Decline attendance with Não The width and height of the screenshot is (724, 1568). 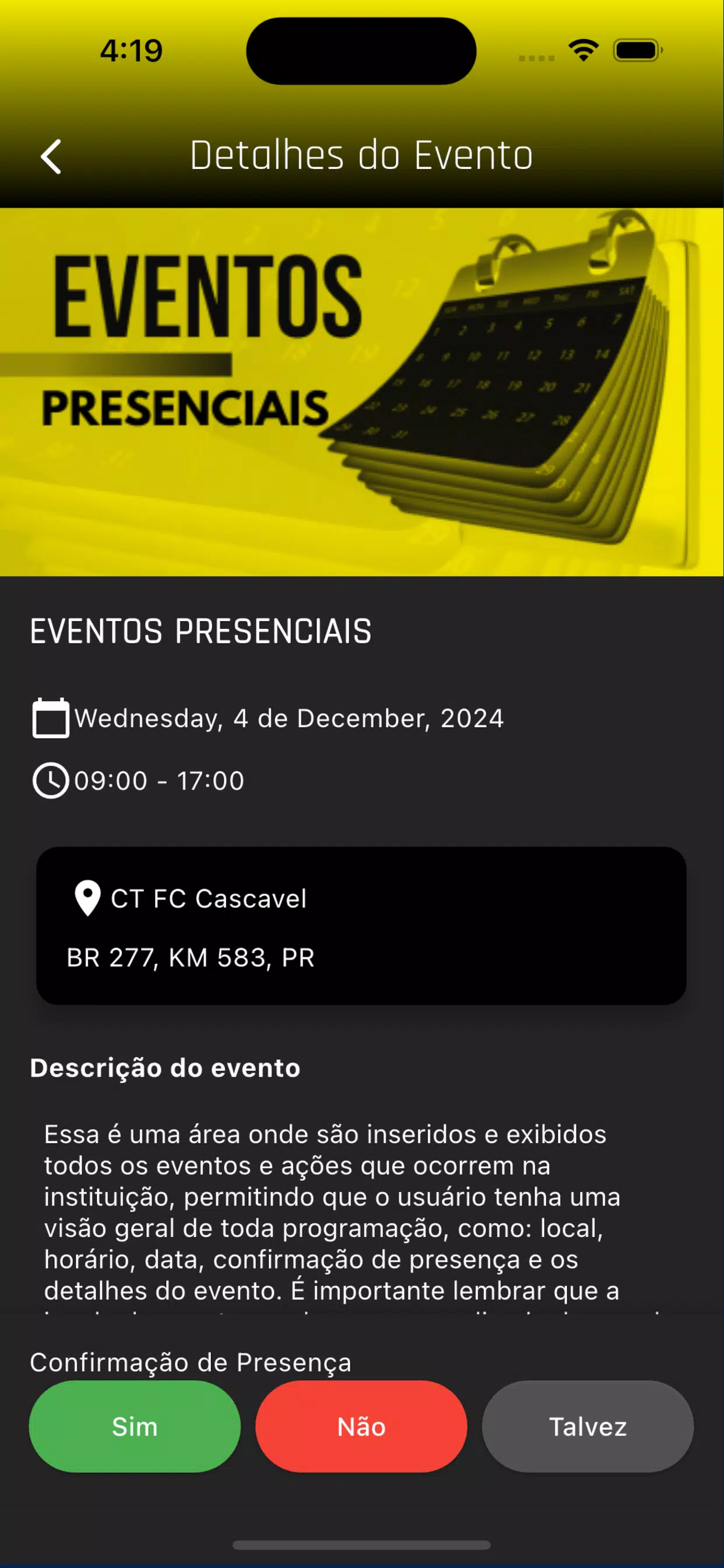pyautogui.click(x=361, y=1426)
